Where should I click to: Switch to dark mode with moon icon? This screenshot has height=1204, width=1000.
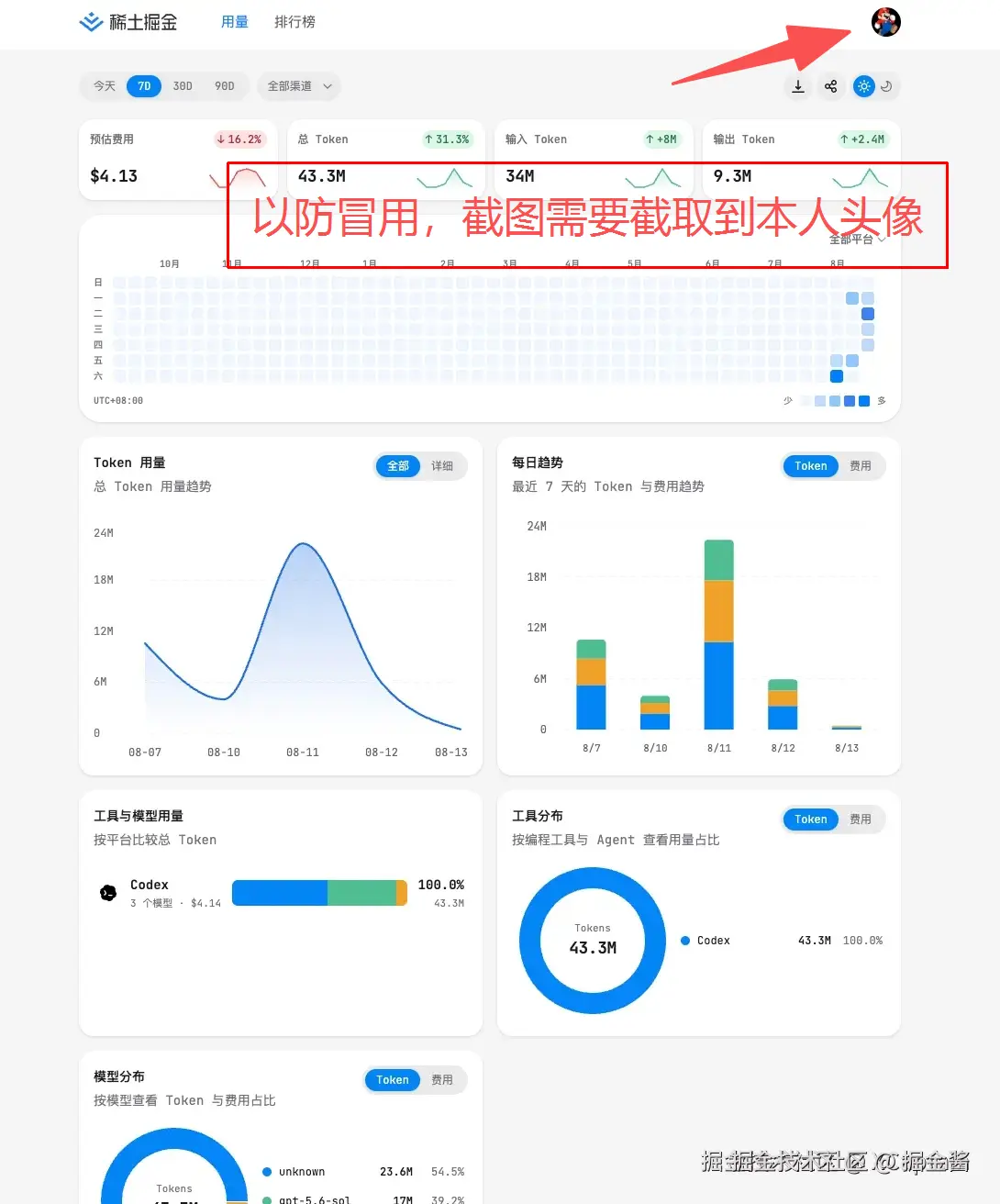(886, 86)
